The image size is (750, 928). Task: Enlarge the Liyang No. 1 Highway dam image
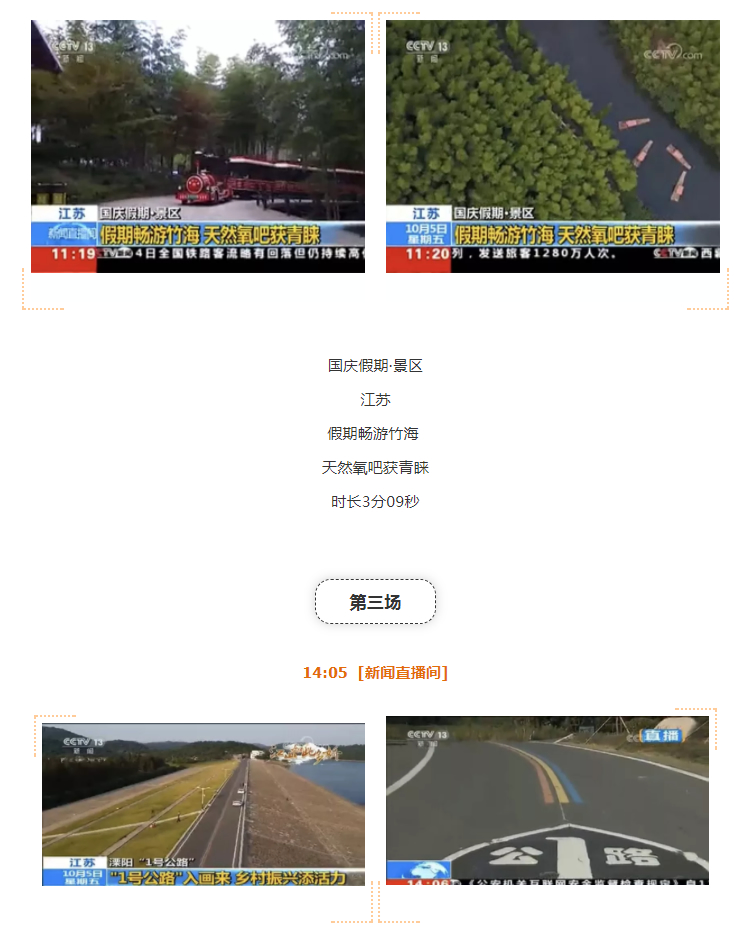pyautogui.click(x=203, y=804)
